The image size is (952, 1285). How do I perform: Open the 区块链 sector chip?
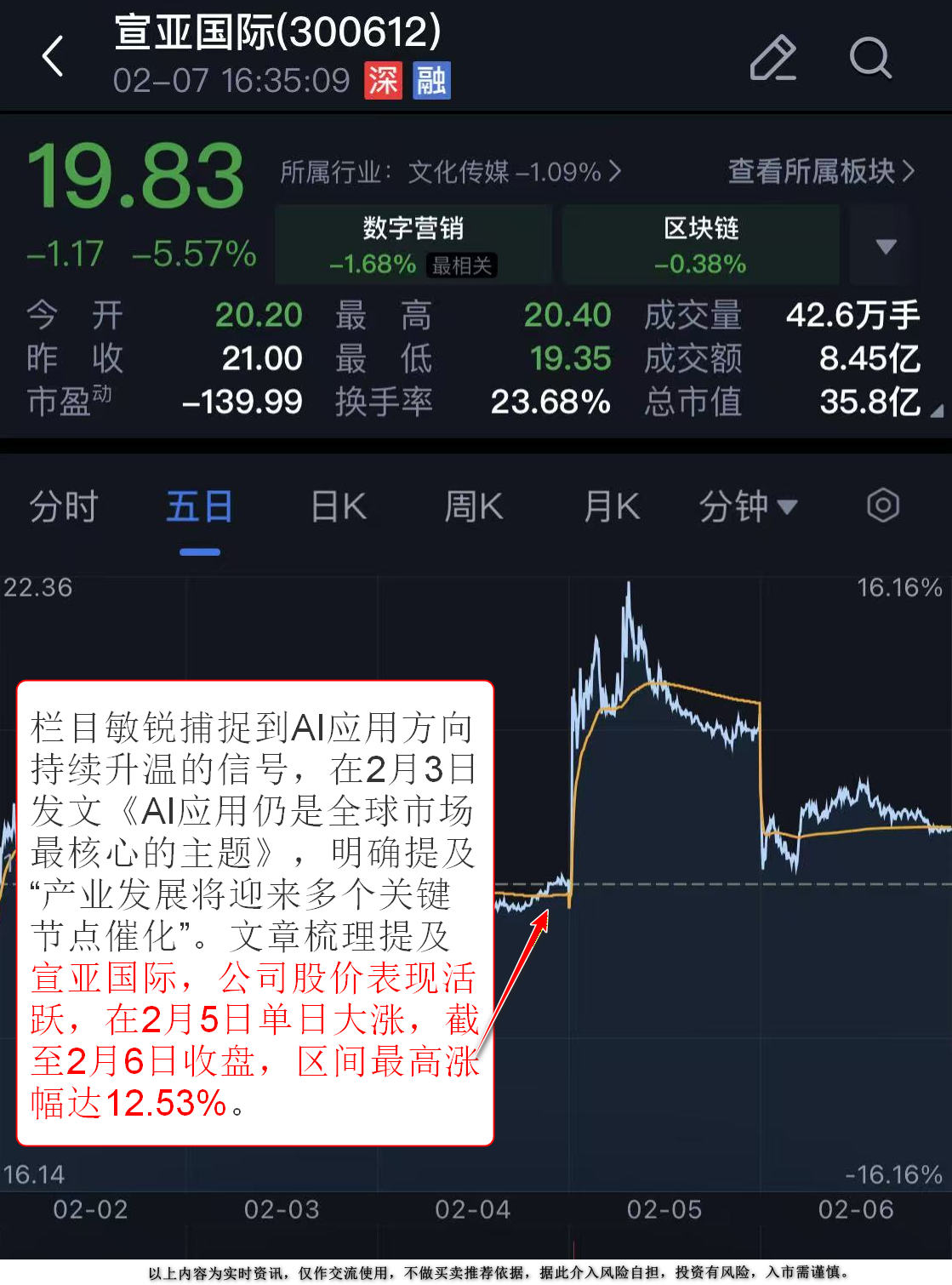point(700,244)
